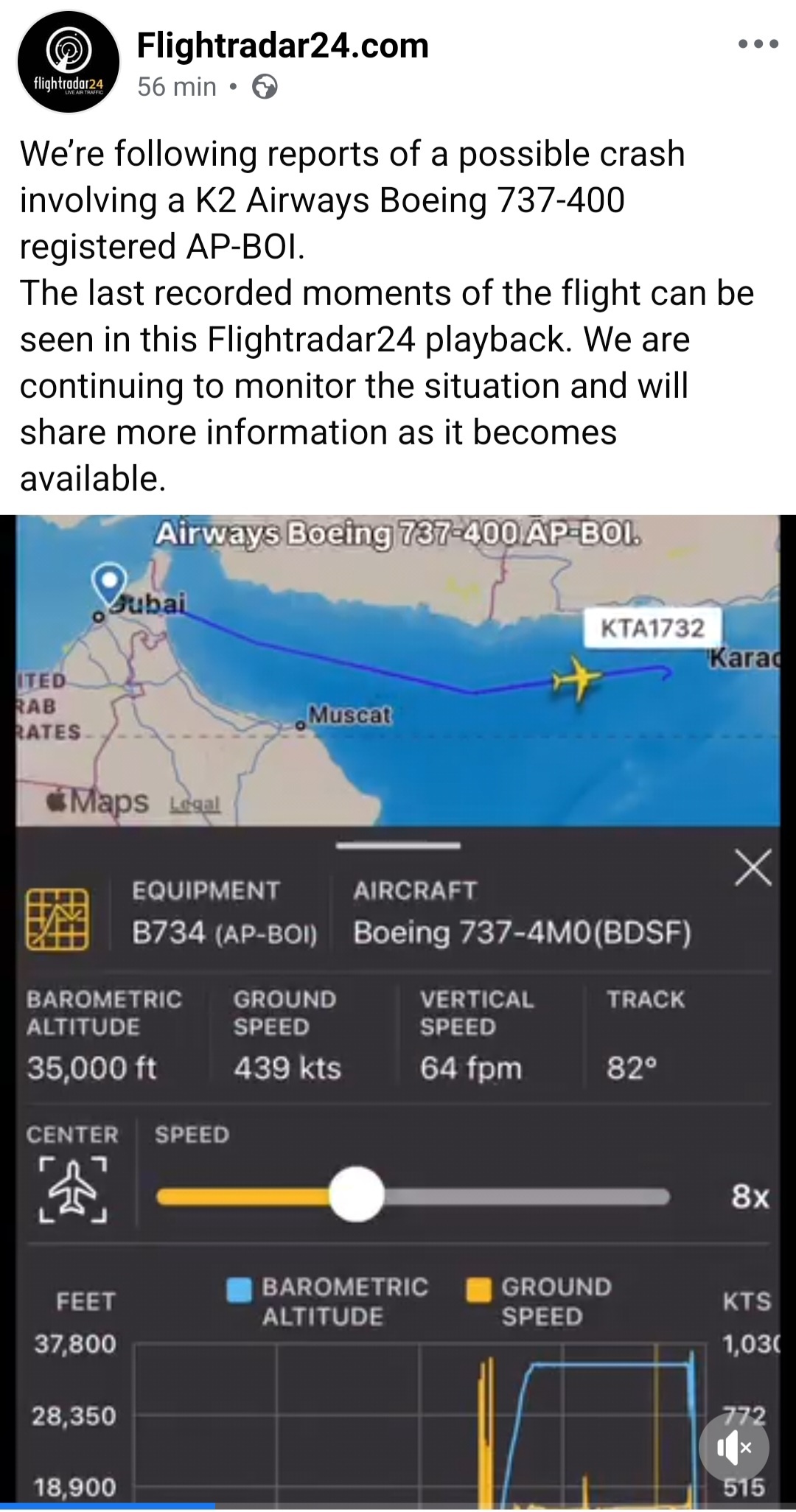Open the flight playback video
The width and height of the screenshot is (796, 1512).
pos(398,1011)
